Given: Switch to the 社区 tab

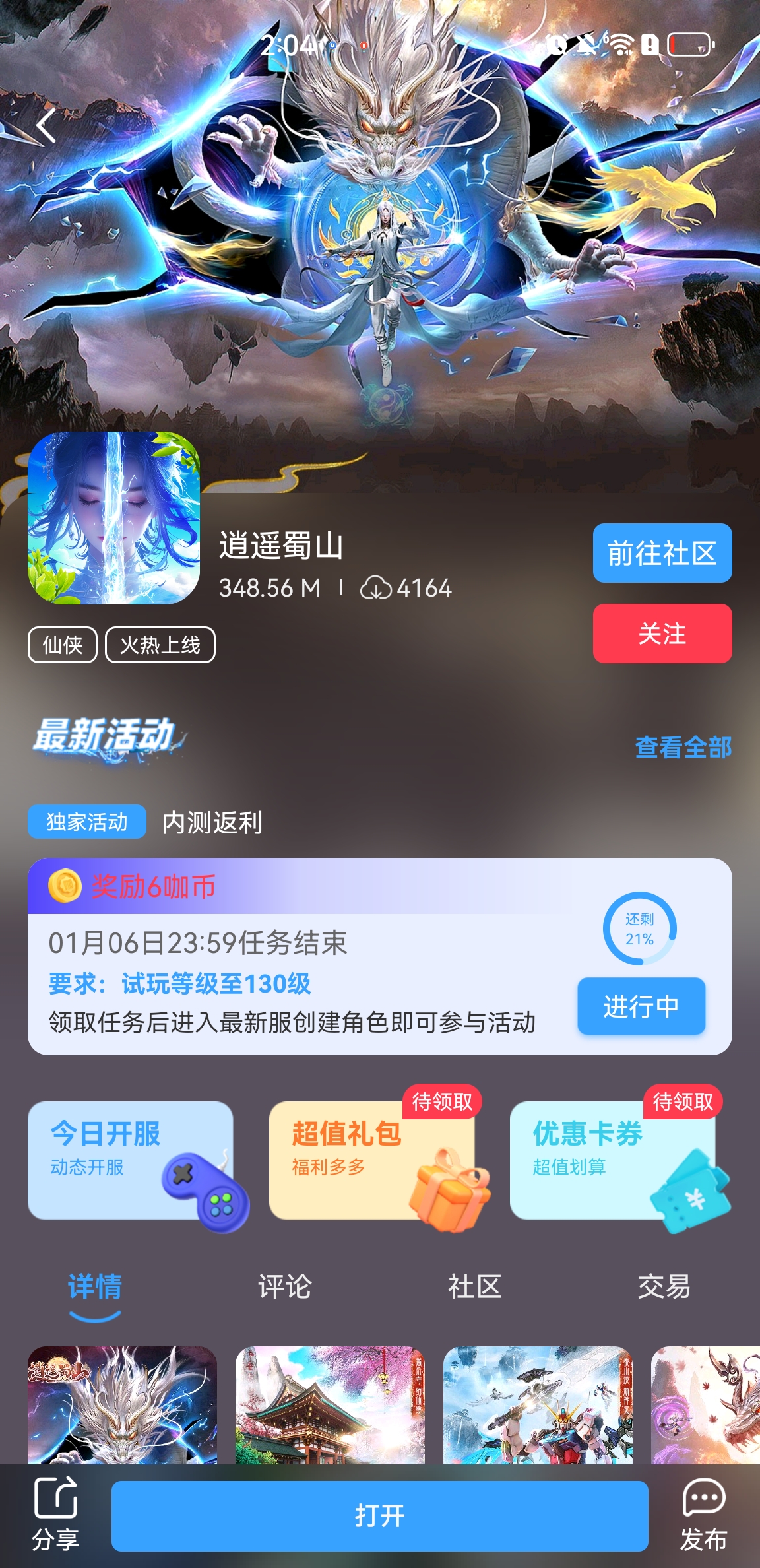Looking at the screenshot, I should [x=474, y=1287].
